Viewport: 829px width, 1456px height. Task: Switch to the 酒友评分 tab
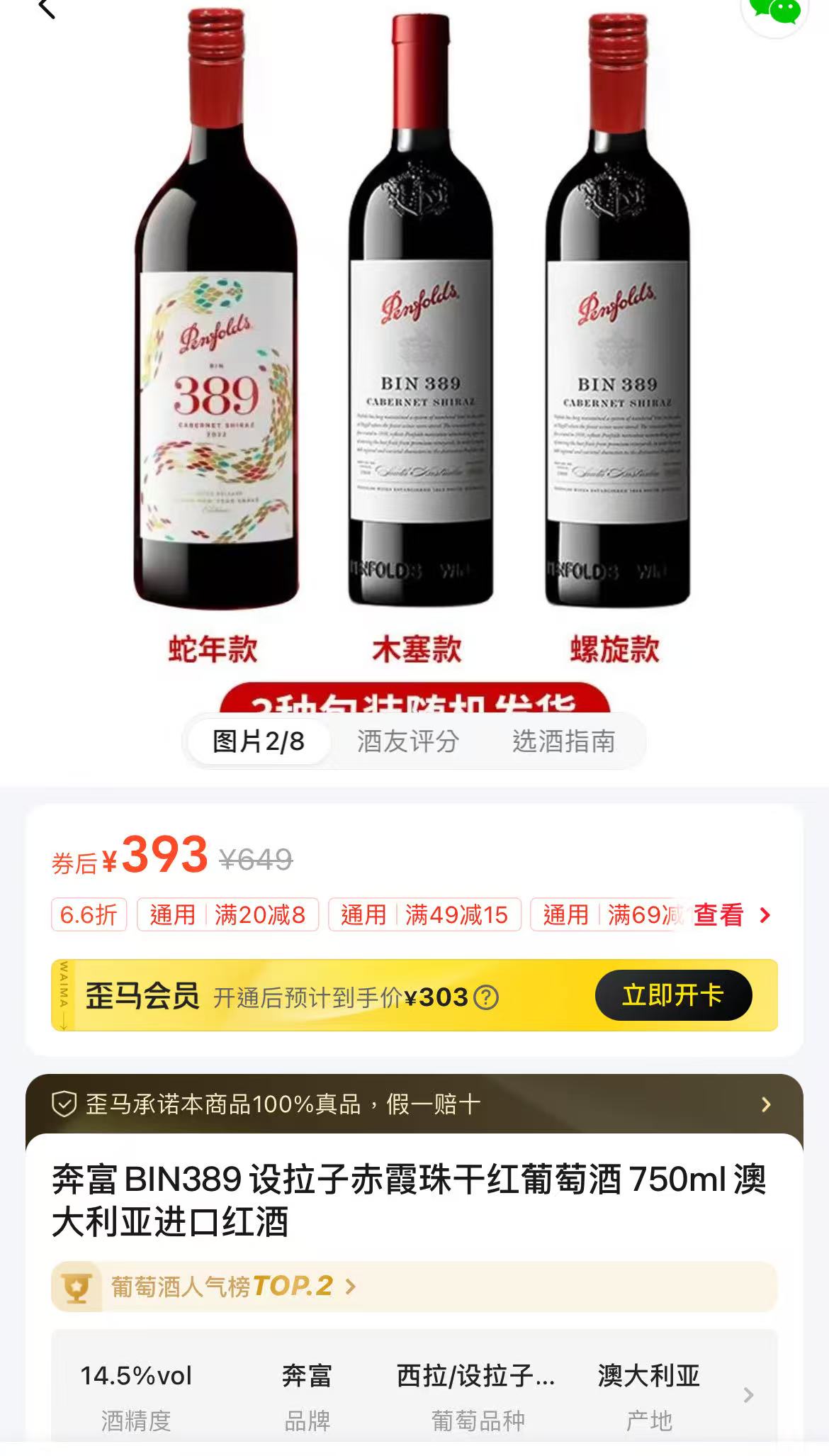pyautogui.click(x=408, y=741)
